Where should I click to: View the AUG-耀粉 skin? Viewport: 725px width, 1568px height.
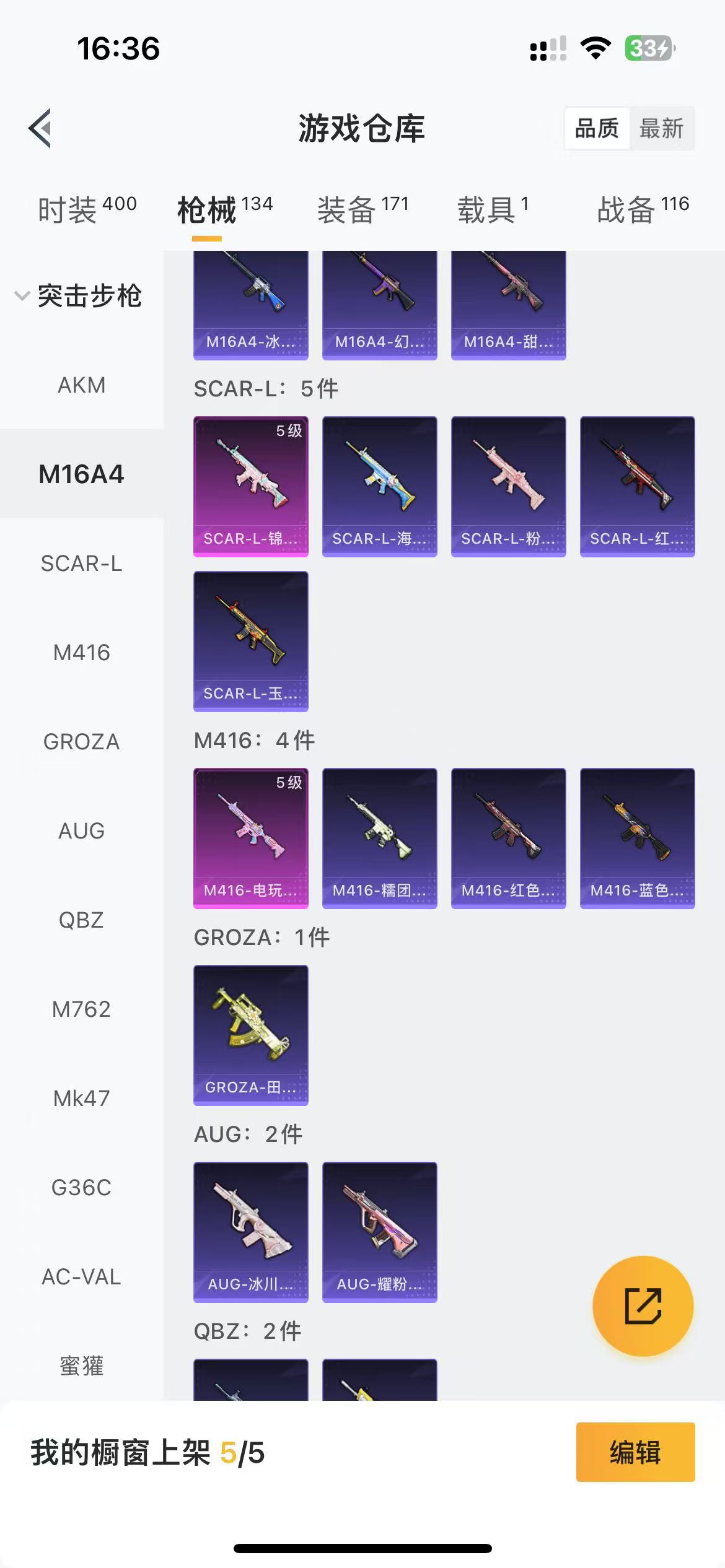pyautogui.click(x=380, y=1232)
